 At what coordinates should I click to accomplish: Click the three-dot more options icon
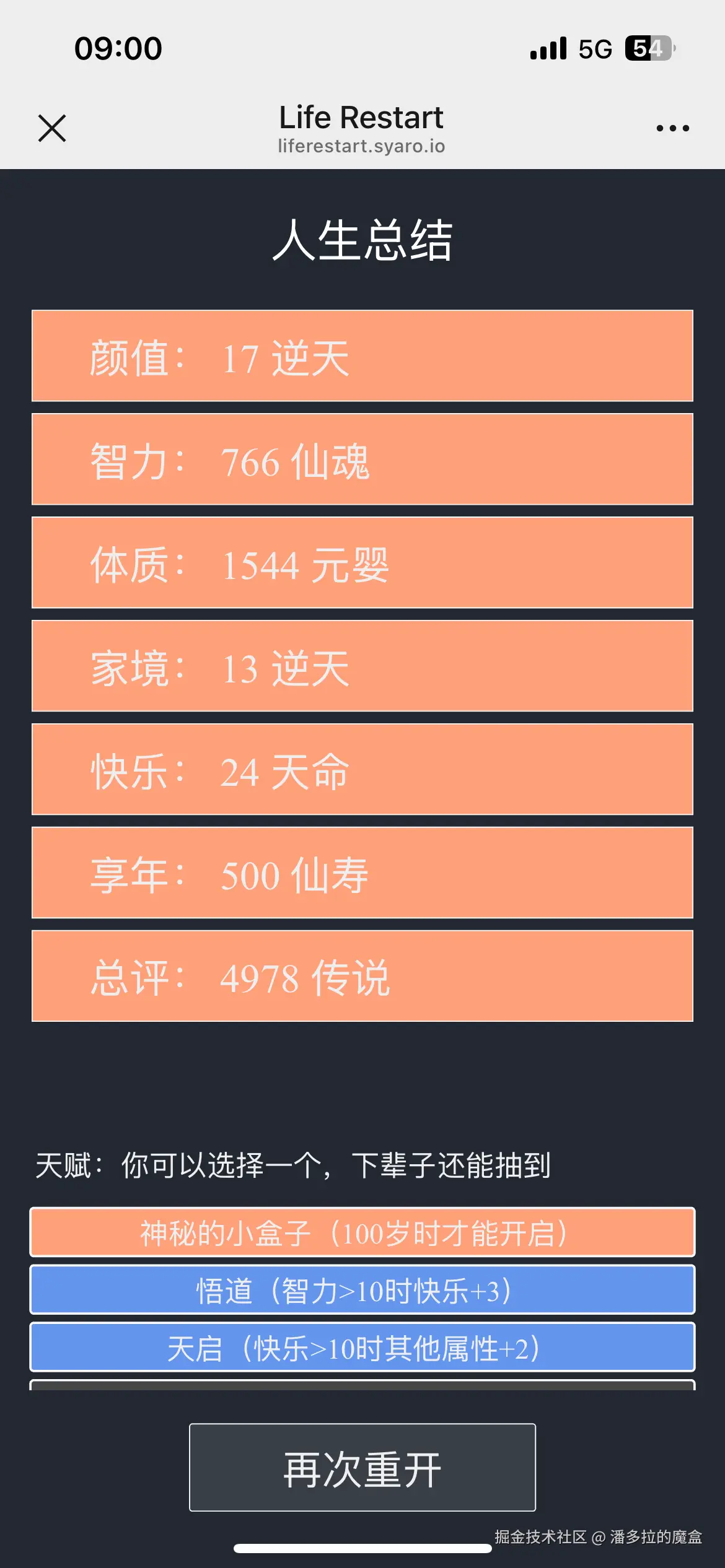pyautogui.click(x=674, y=127)
